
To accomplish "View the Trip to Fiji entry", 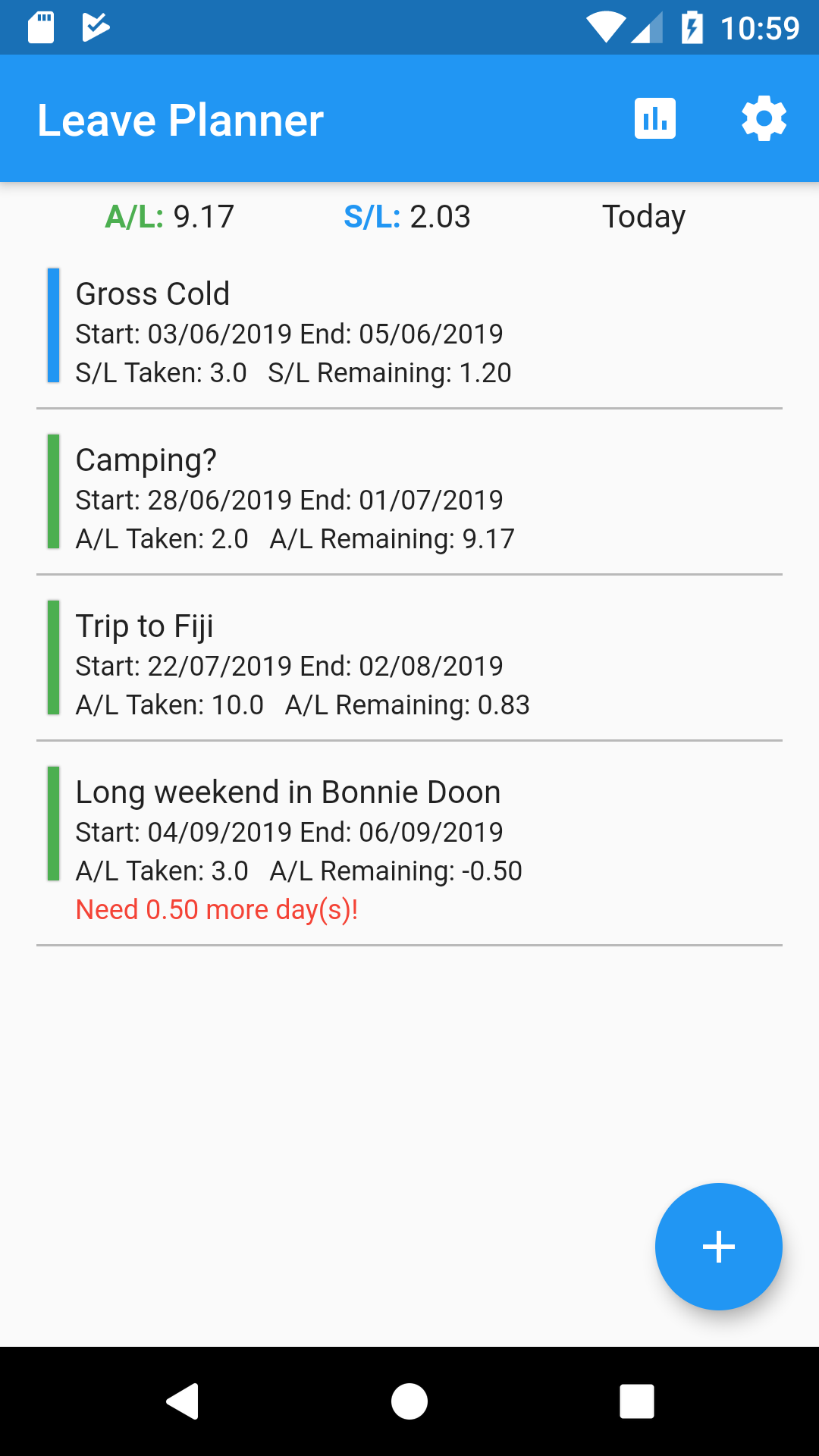I will pos(409,658).
